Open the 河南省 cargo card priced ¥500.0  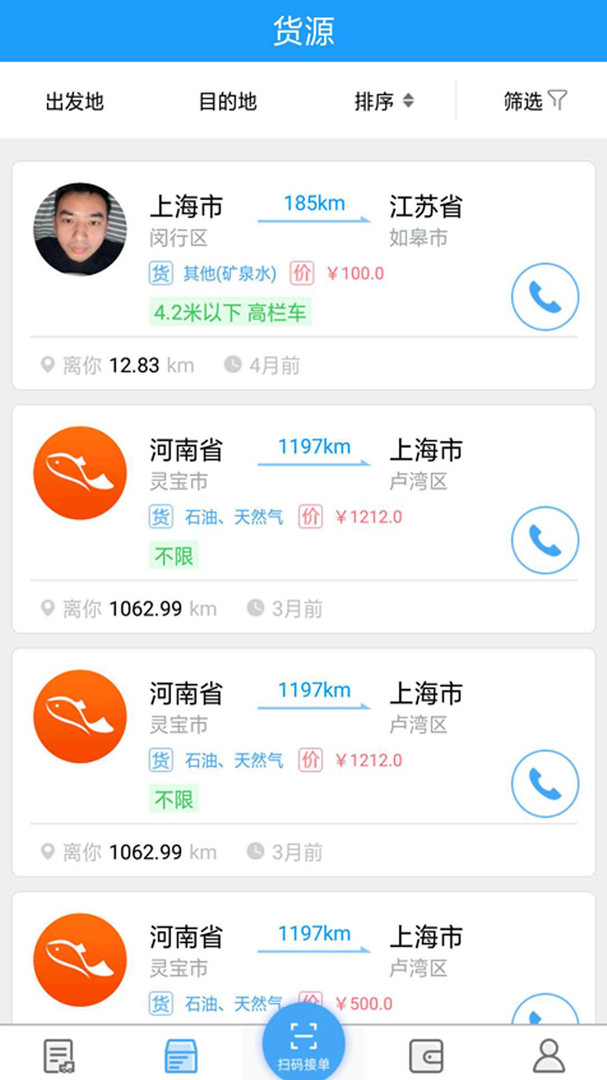pyautogui.click(x=304, y=957)
